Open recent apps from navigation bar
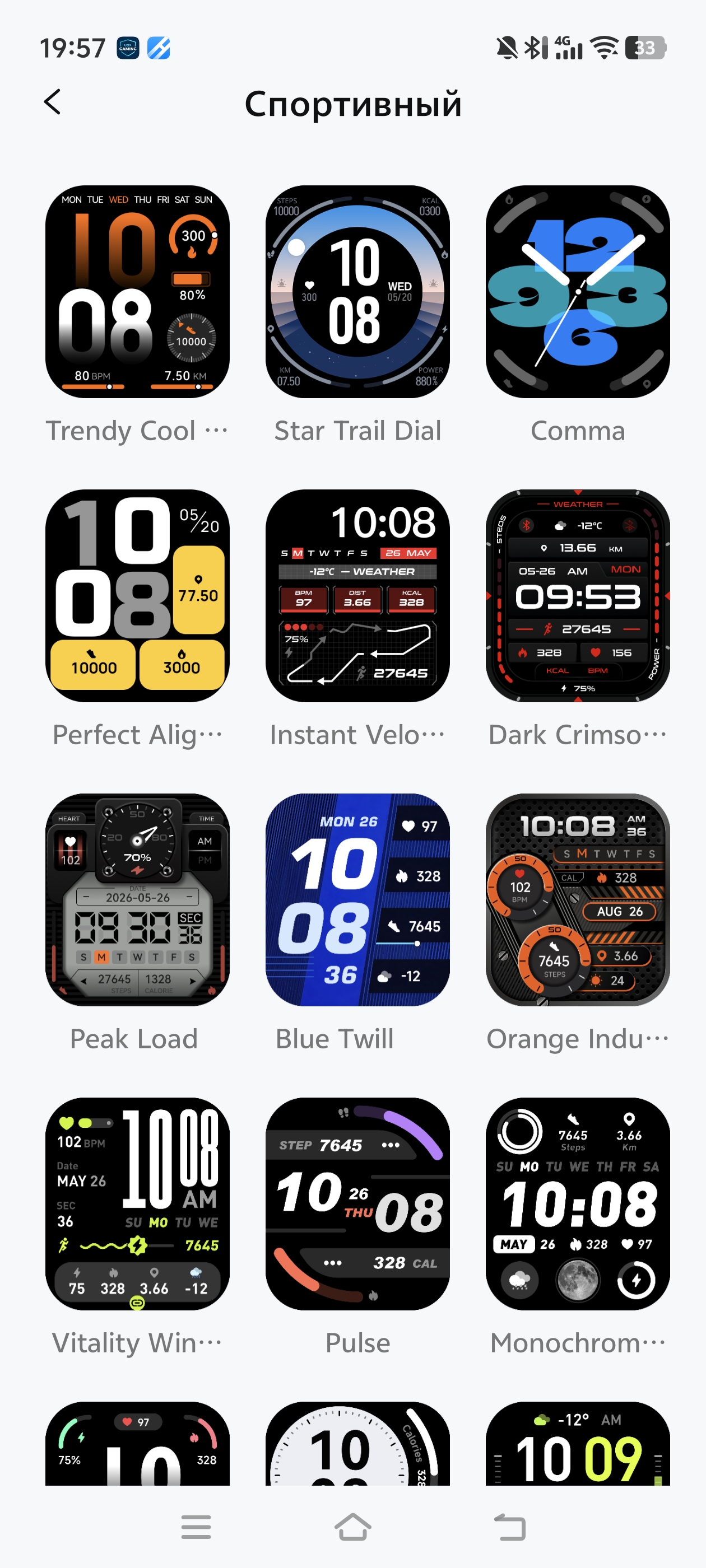Screen dimensions: 706x1568 [196, 1527]
